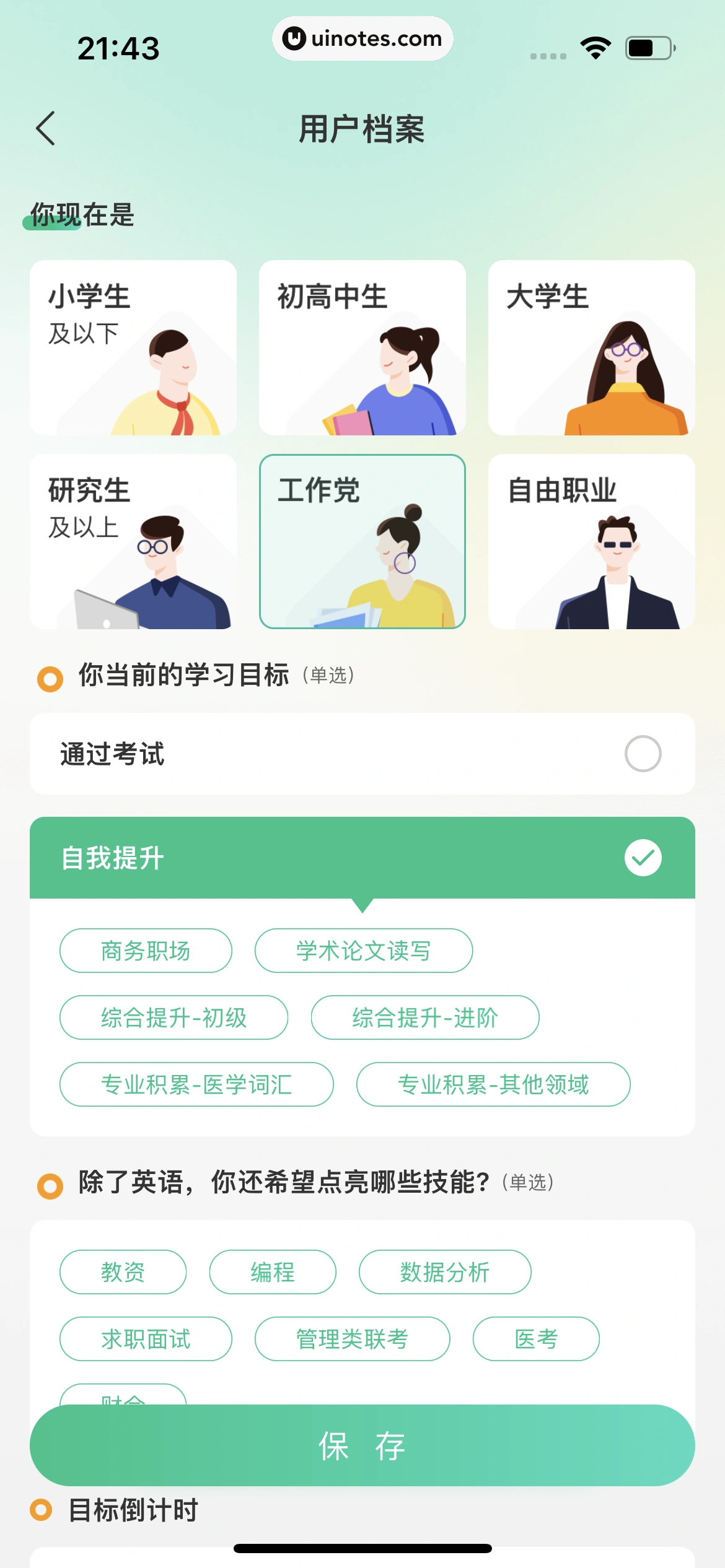The image size is (725, 1568).
Task: Select the 小学生及以下 identity card
Action: [134, 349]
